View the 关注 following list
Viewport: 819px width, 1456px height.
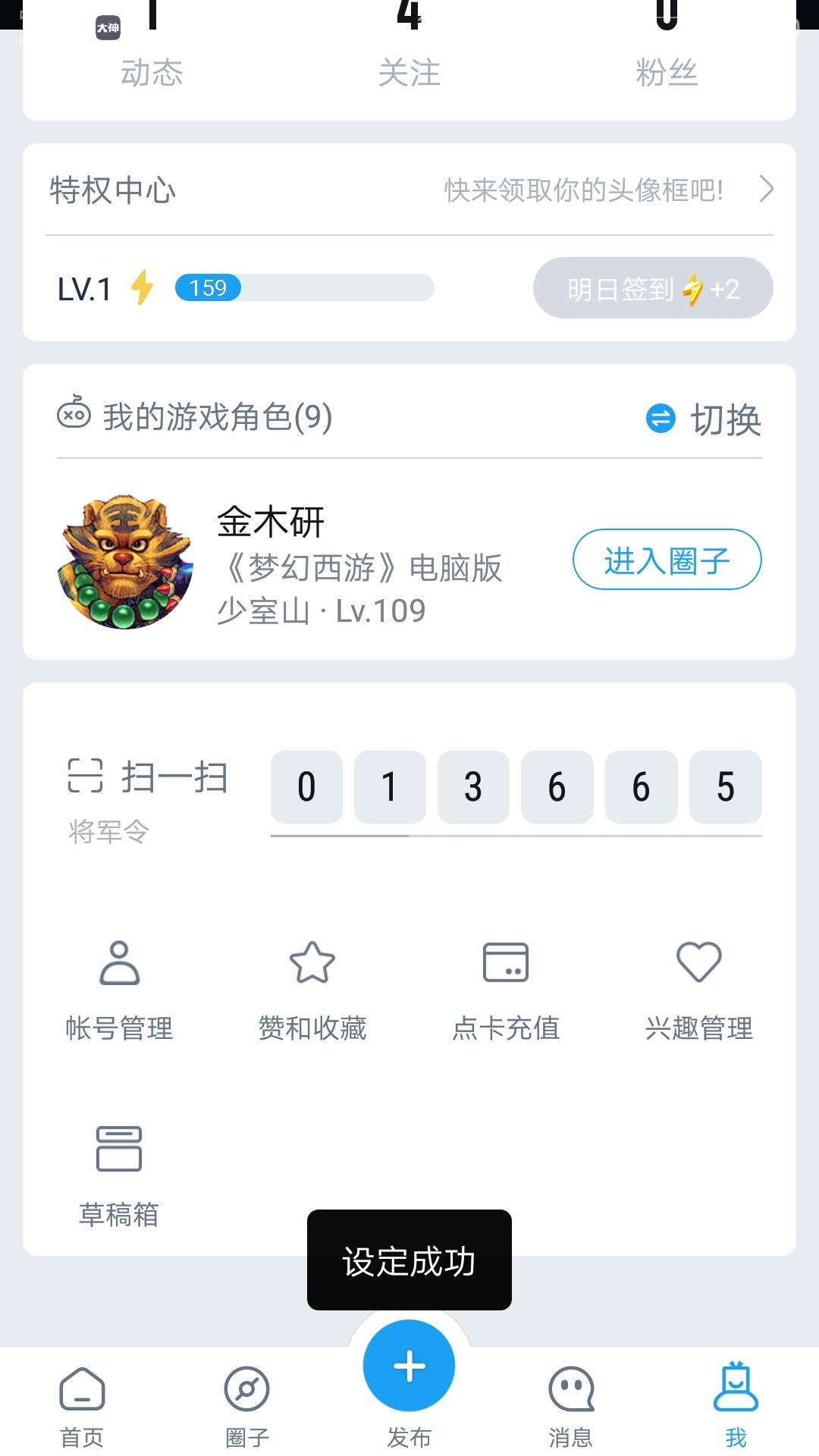click(x=409, y=53)
